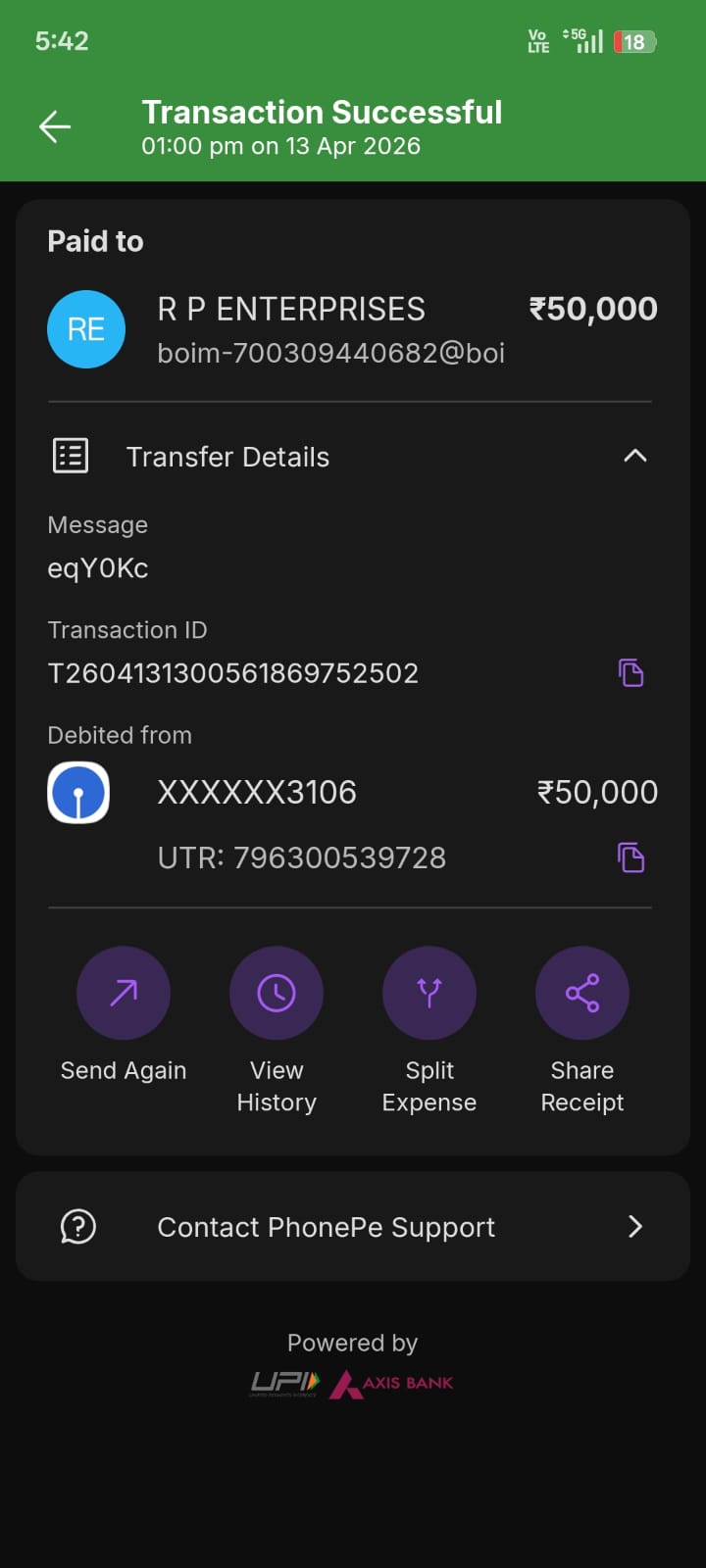This screenshot has height=1568, width=706.
Task: Select Split Expense
Action: click(429, 994)
